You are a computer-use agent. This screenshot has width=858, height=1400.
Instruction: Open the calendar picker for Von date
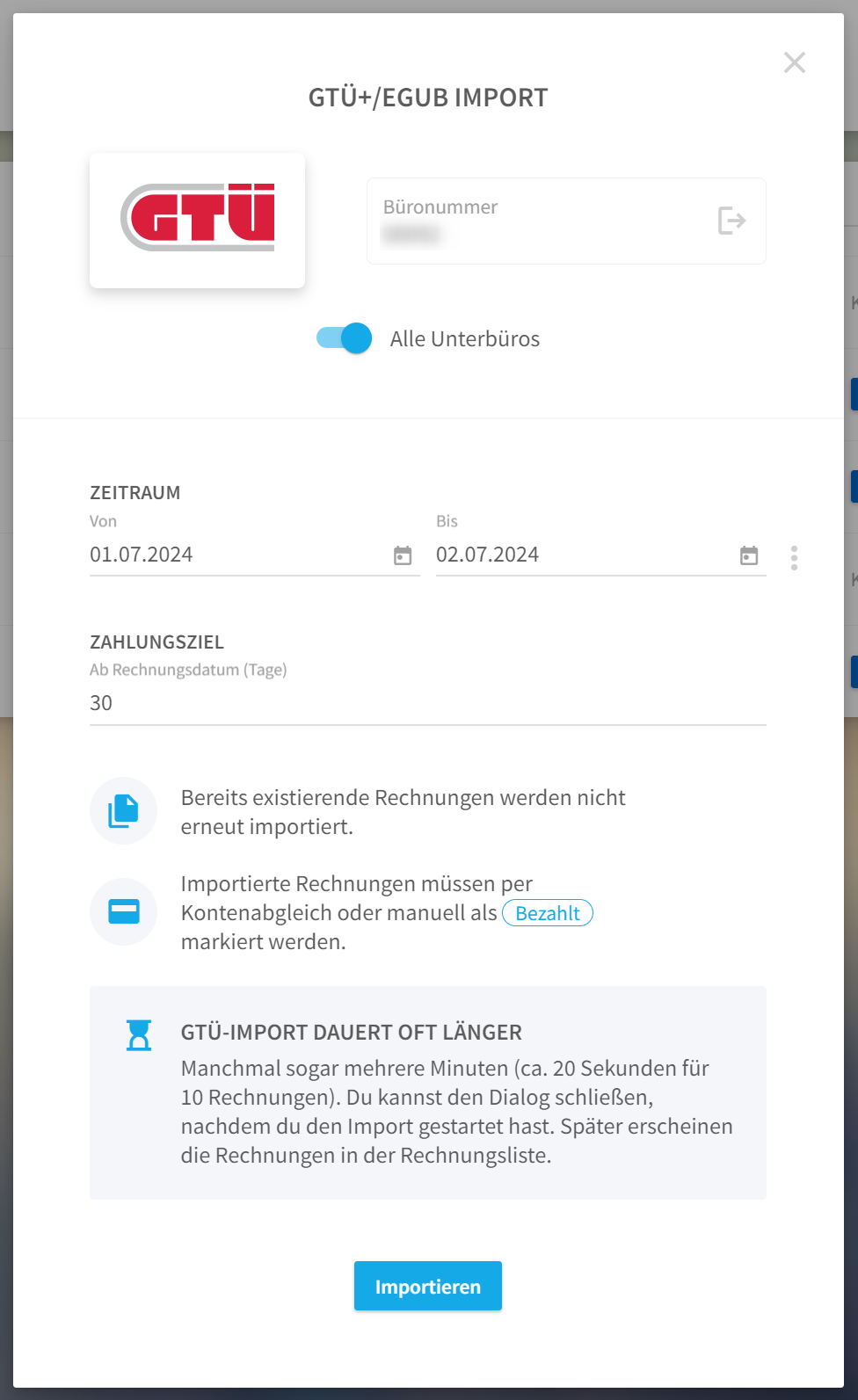click(403, 555)
